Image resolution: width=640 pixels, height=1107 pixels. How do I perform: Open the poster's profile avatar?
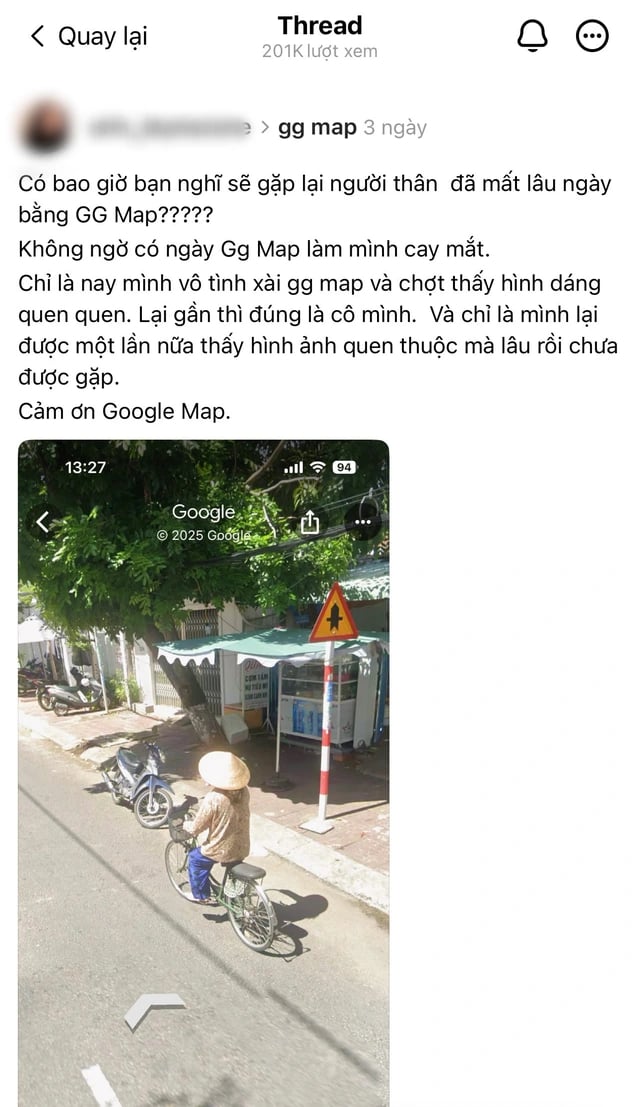pyautogui.click(x=42, y=128)
